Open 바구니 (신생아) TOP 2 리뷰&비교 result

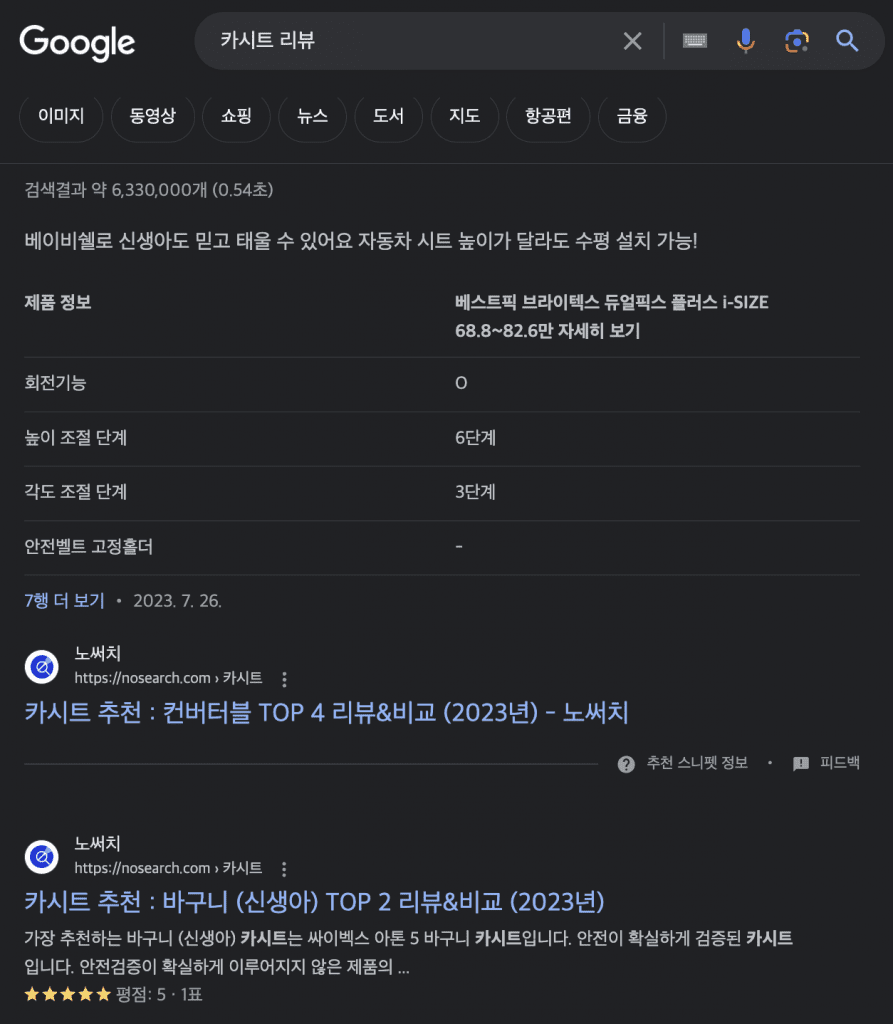(314, 901)
